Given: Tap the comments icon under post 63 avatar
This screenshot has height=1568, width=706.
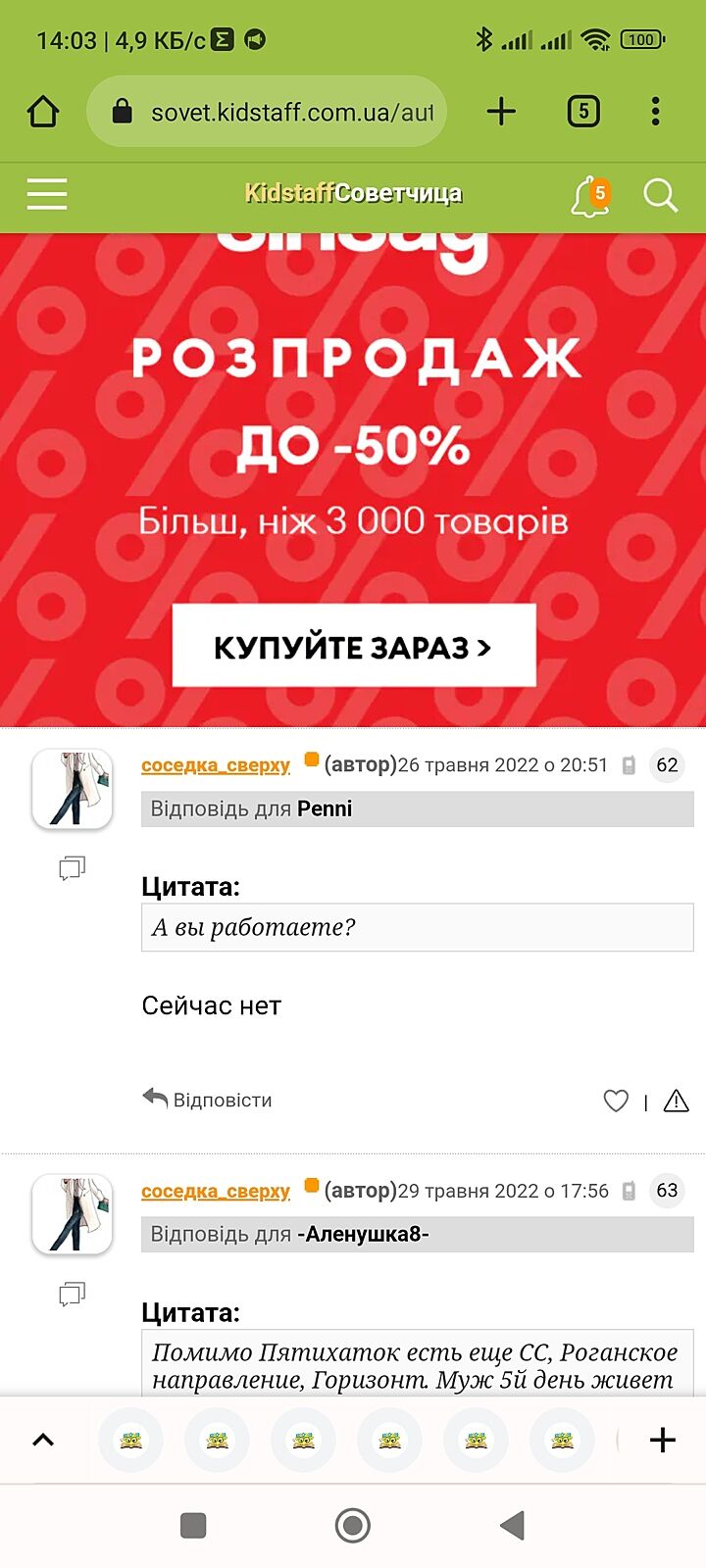Looking at the screenshot, I should coord(72,1295).
